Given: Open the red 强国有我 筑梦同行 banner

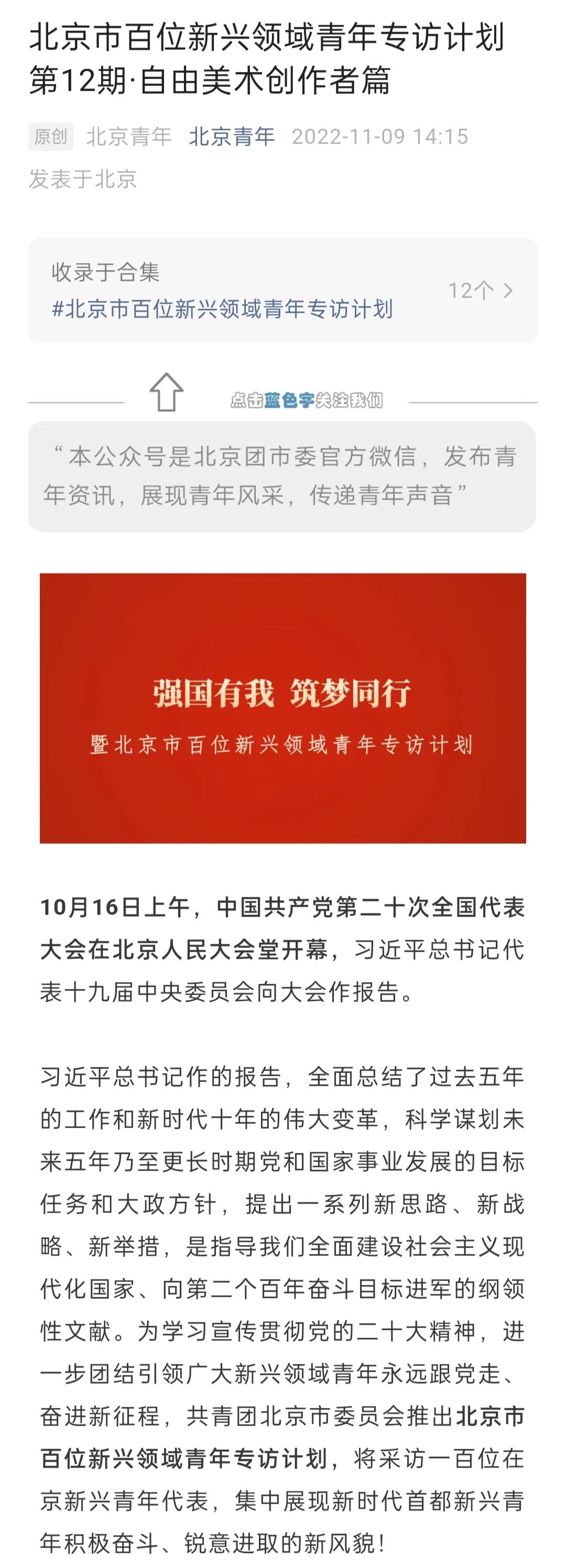Looking at the screenshot, I should pyautogui.click(x=282, y=708).
